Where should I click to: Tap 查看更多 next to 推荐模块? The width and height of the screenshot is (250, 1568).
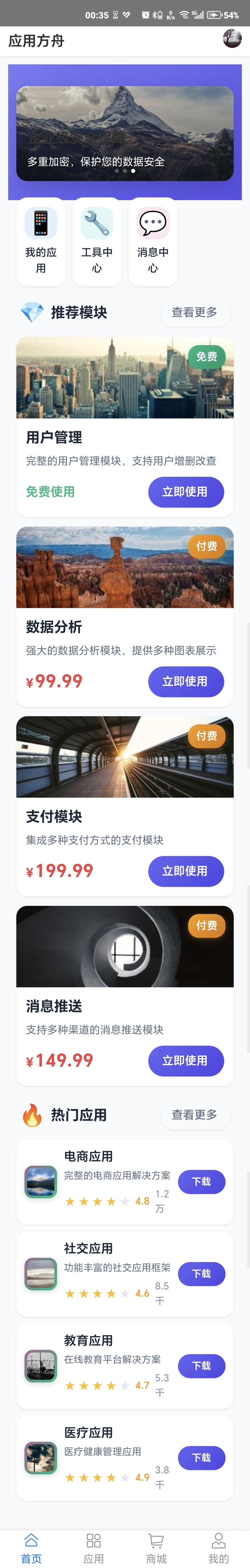point(194,312)
